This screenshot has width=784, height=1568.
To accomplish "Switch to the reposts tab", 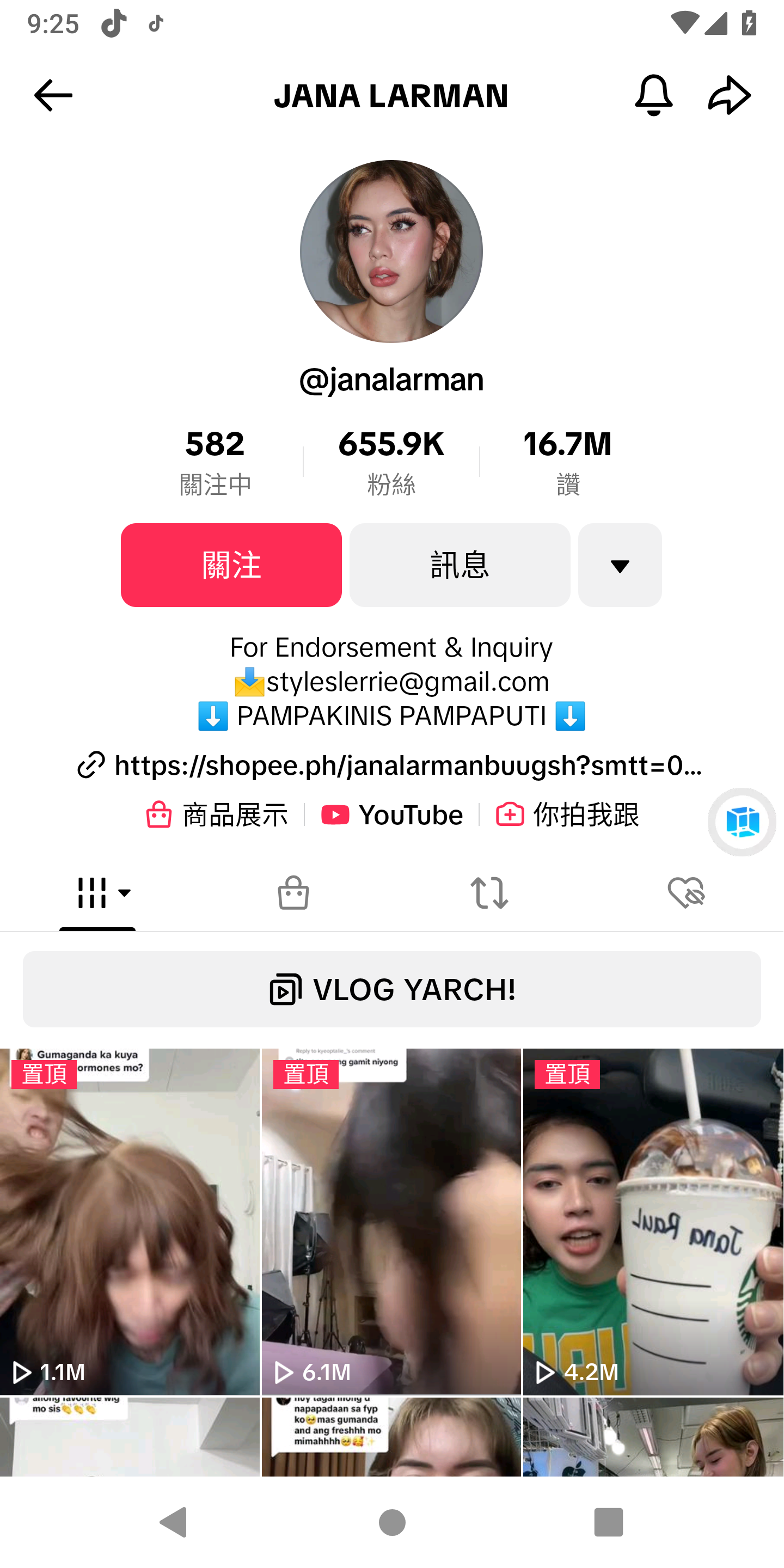I will 489,893.
